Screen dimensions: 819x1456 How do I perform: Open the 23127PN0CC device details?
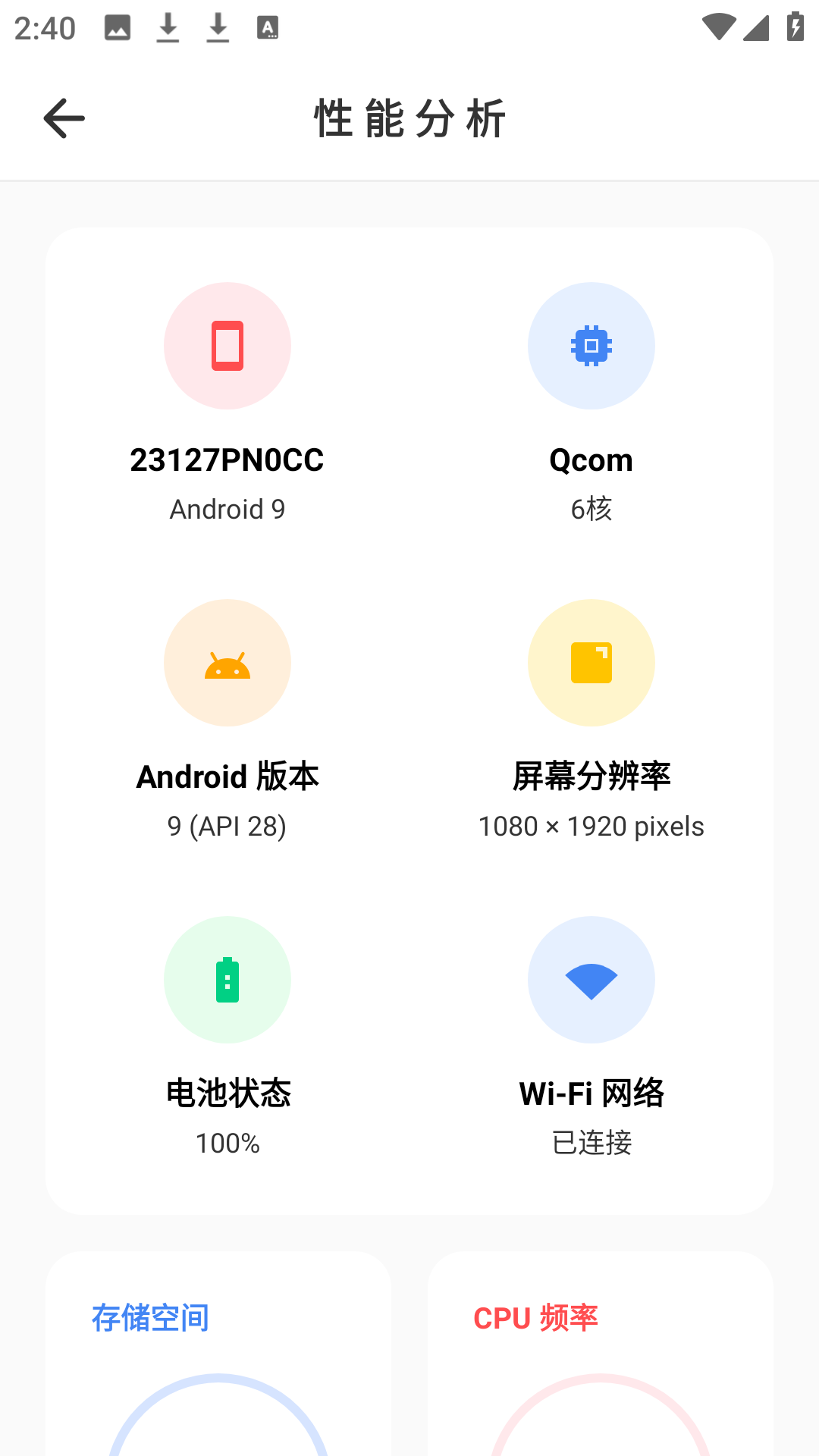[227, 460]
